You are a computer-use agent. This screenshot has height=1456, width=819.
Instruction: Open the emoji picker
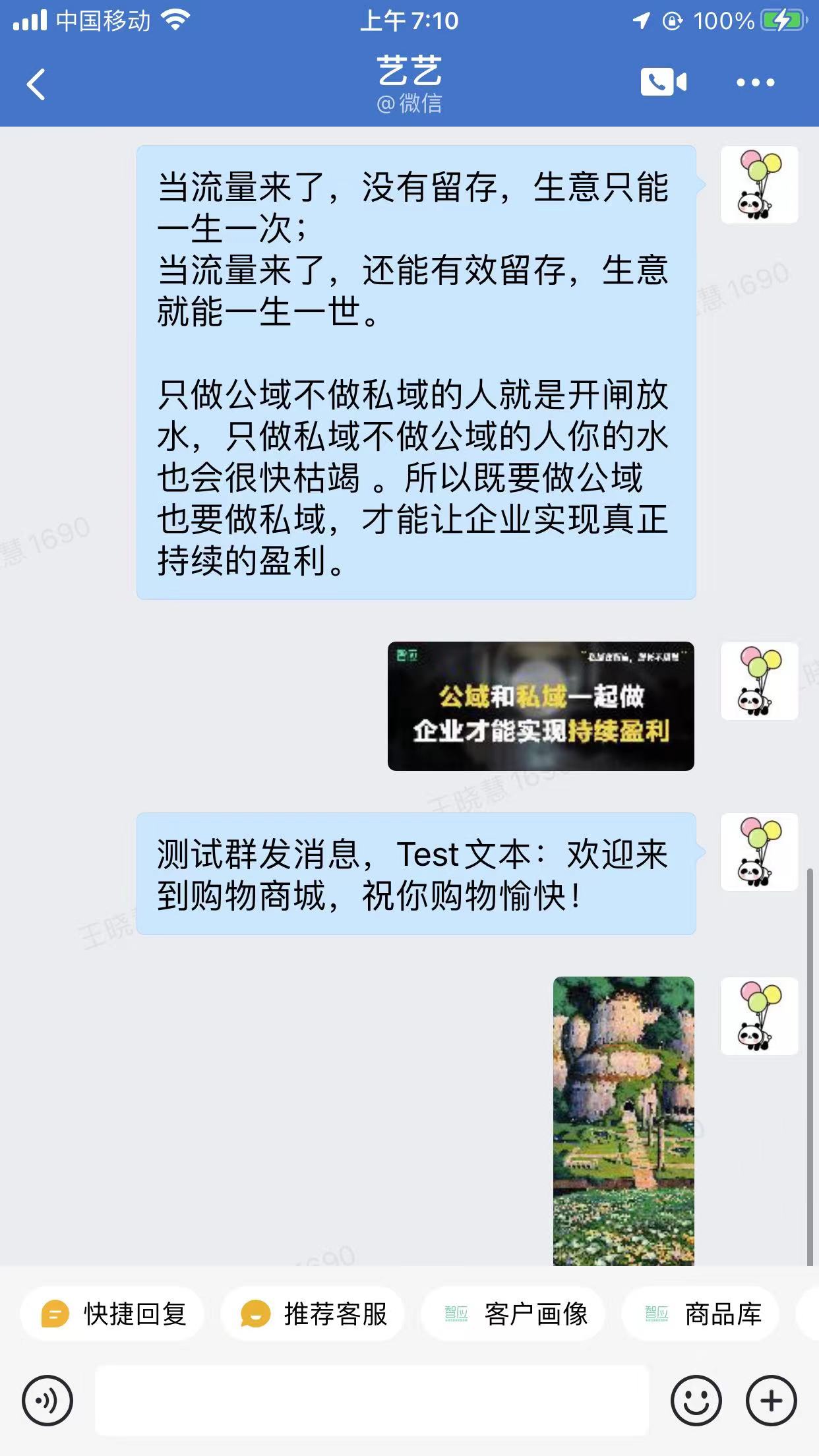696,1400
